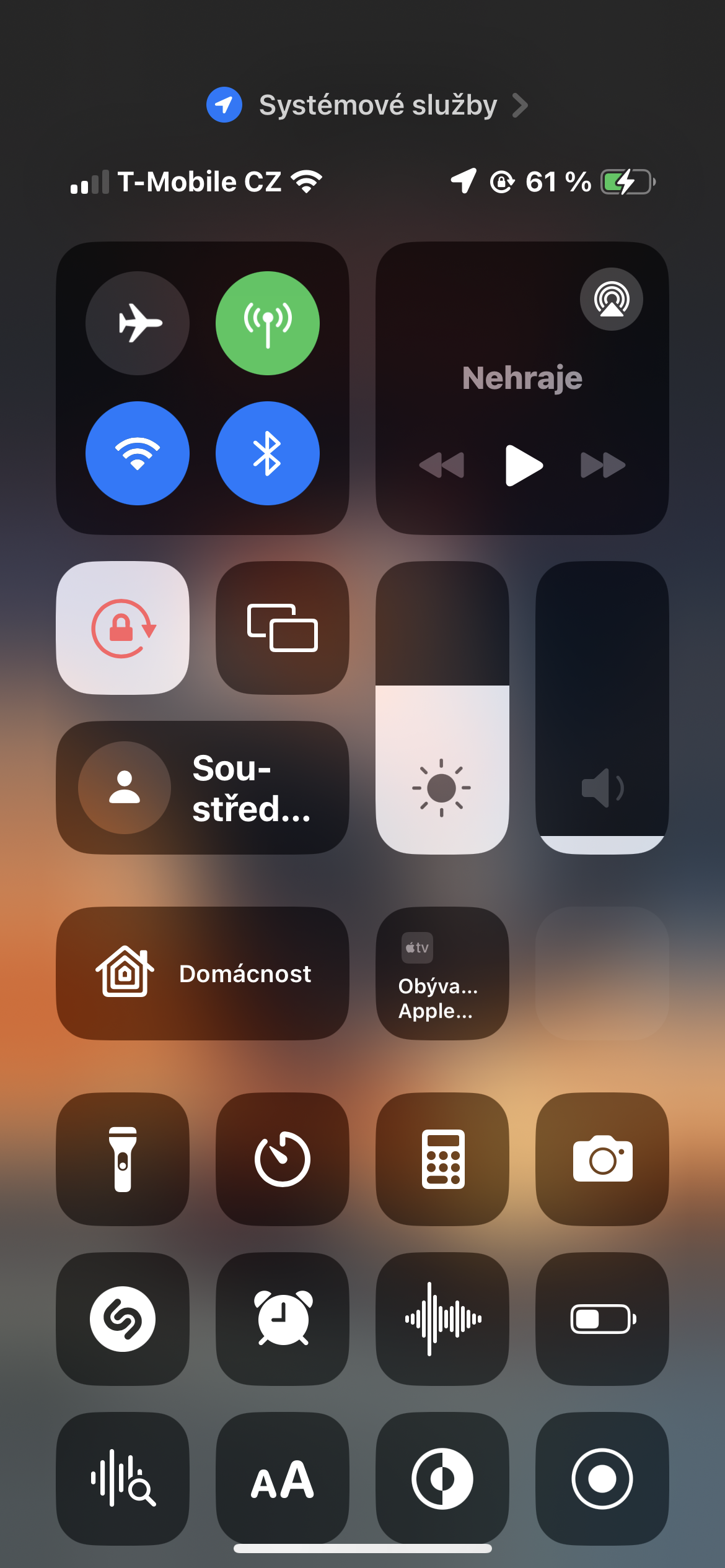The image size is (725, 1568).
Task: Open Systémové služby location details
Action: click(367, 105)
